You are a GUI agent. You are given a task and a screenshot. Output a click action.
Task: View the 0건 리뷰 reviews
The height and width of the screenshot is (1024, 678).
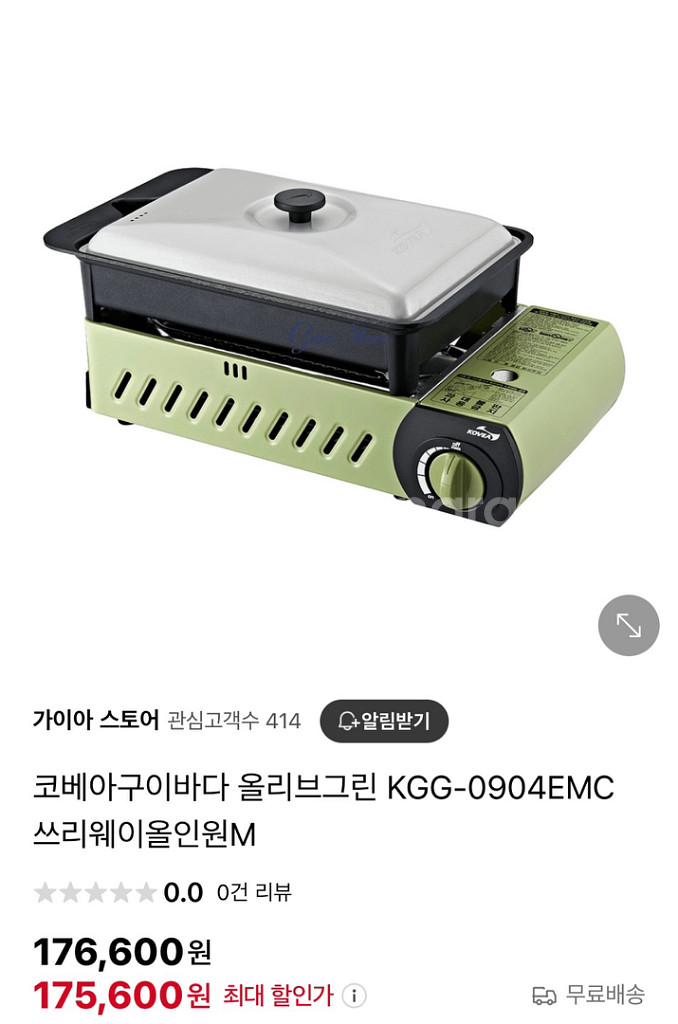pyautogui.click(x=254, y=892)
